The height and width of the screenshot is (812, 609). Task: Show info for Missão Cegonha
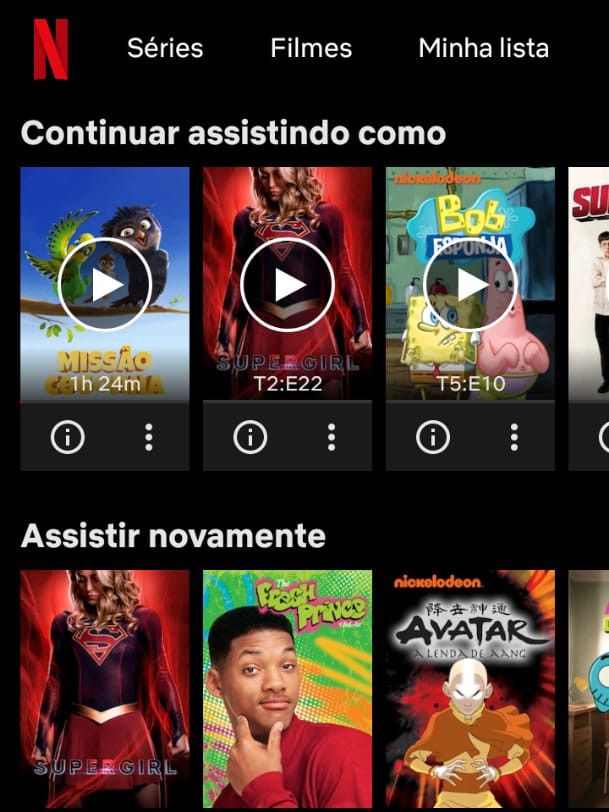[x=68, y=437]
